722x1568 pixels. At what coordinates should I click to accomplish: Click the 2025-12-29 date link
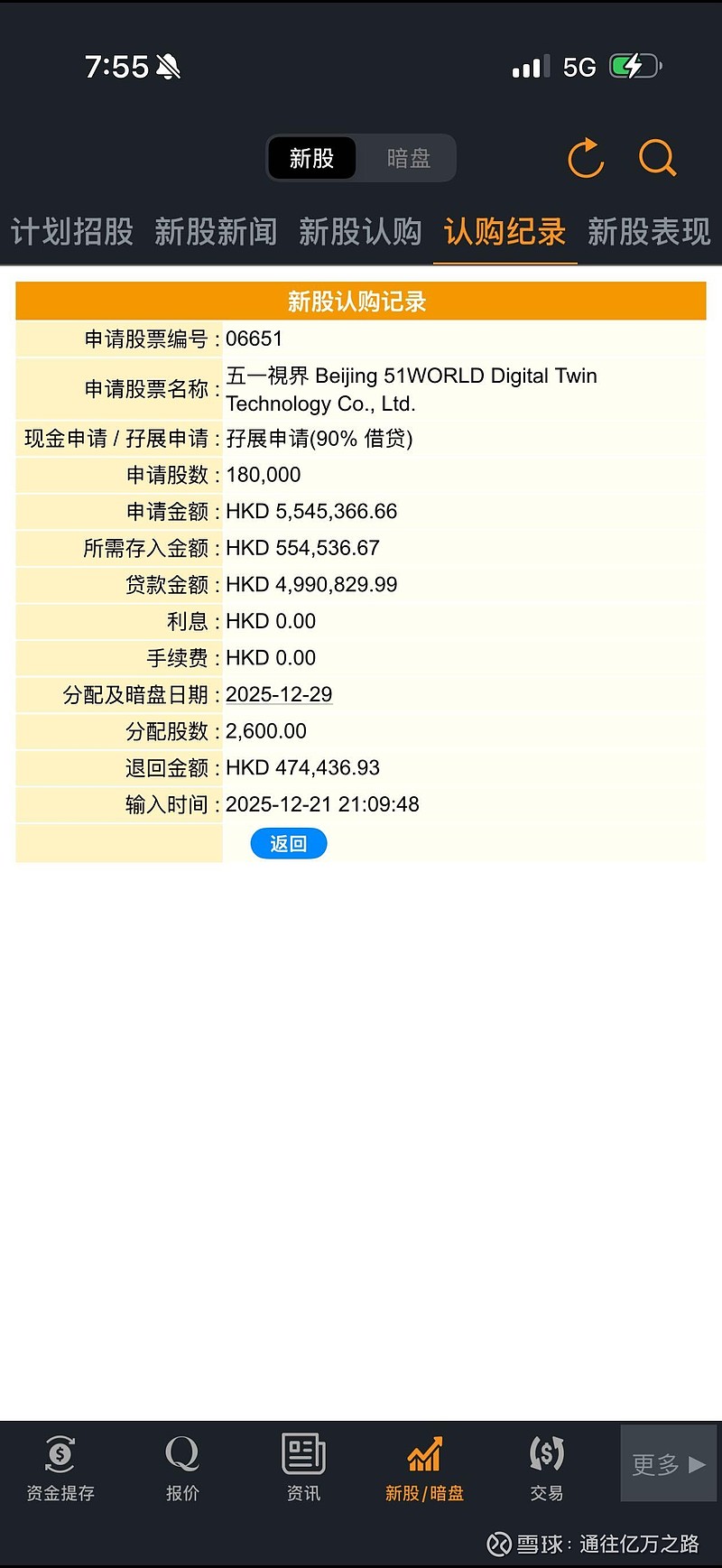[x=280, y=694]
